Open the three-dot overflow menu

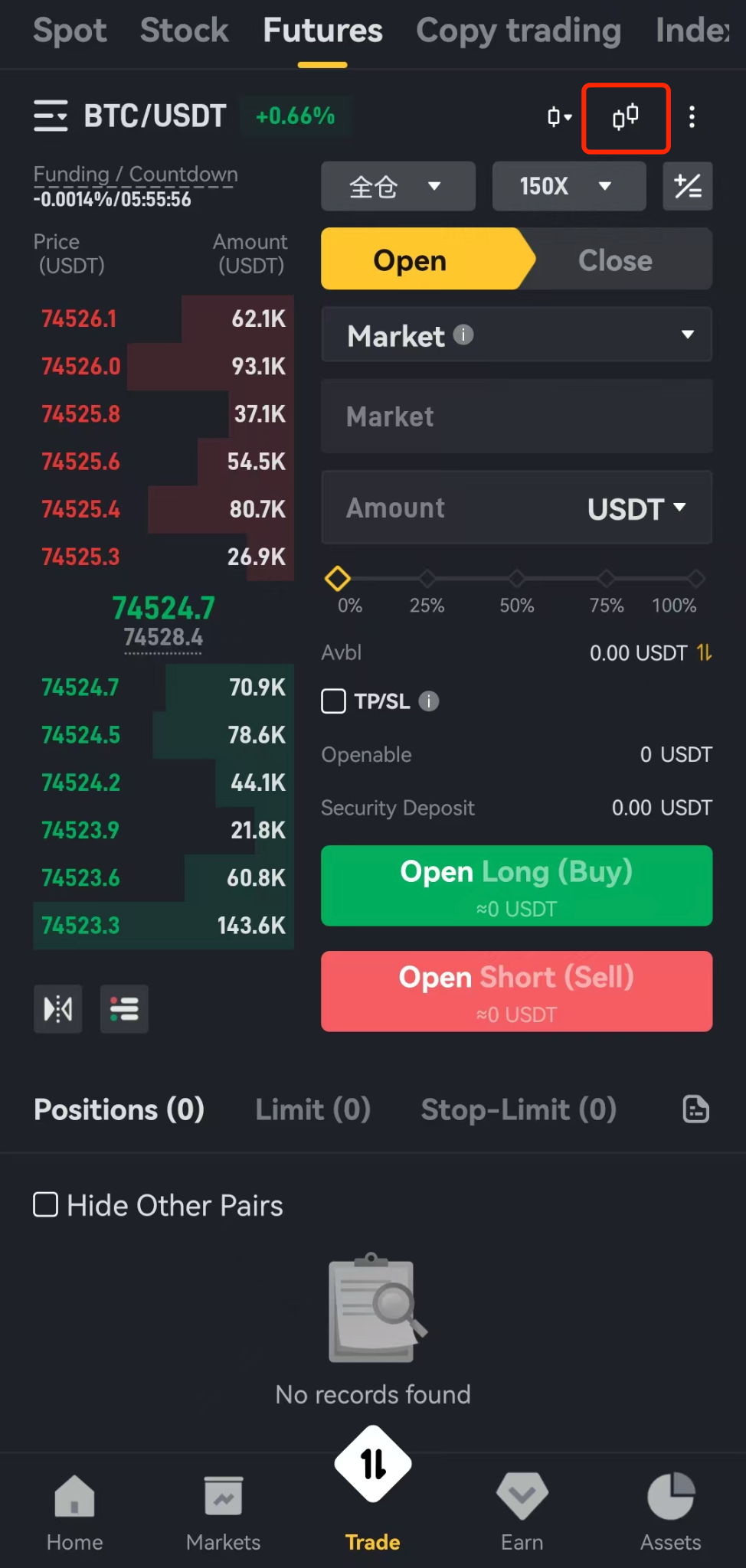pyautogui.click(x=692, y=117)
